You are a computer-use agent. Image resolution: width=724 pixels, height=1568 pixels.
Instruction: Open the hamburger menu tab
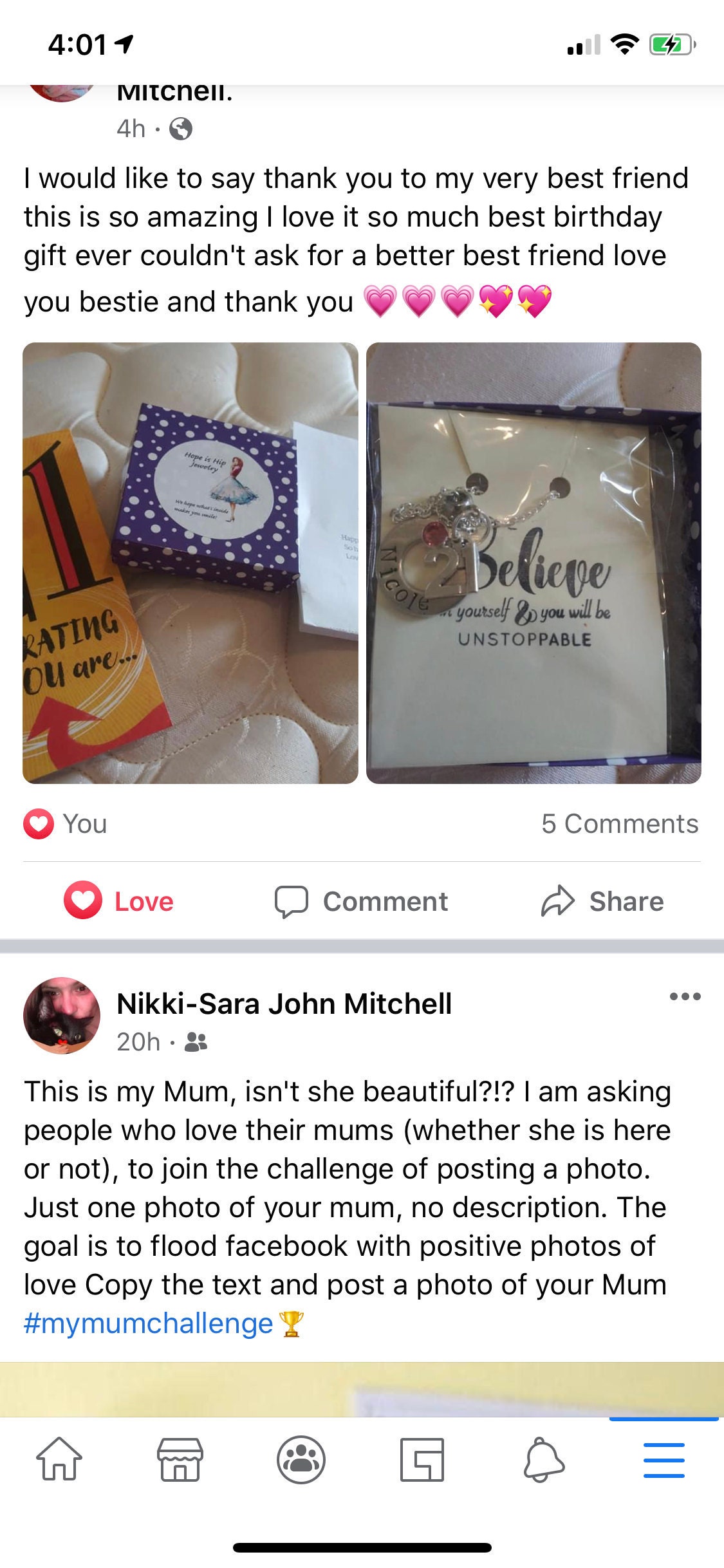pos(664,1459)
